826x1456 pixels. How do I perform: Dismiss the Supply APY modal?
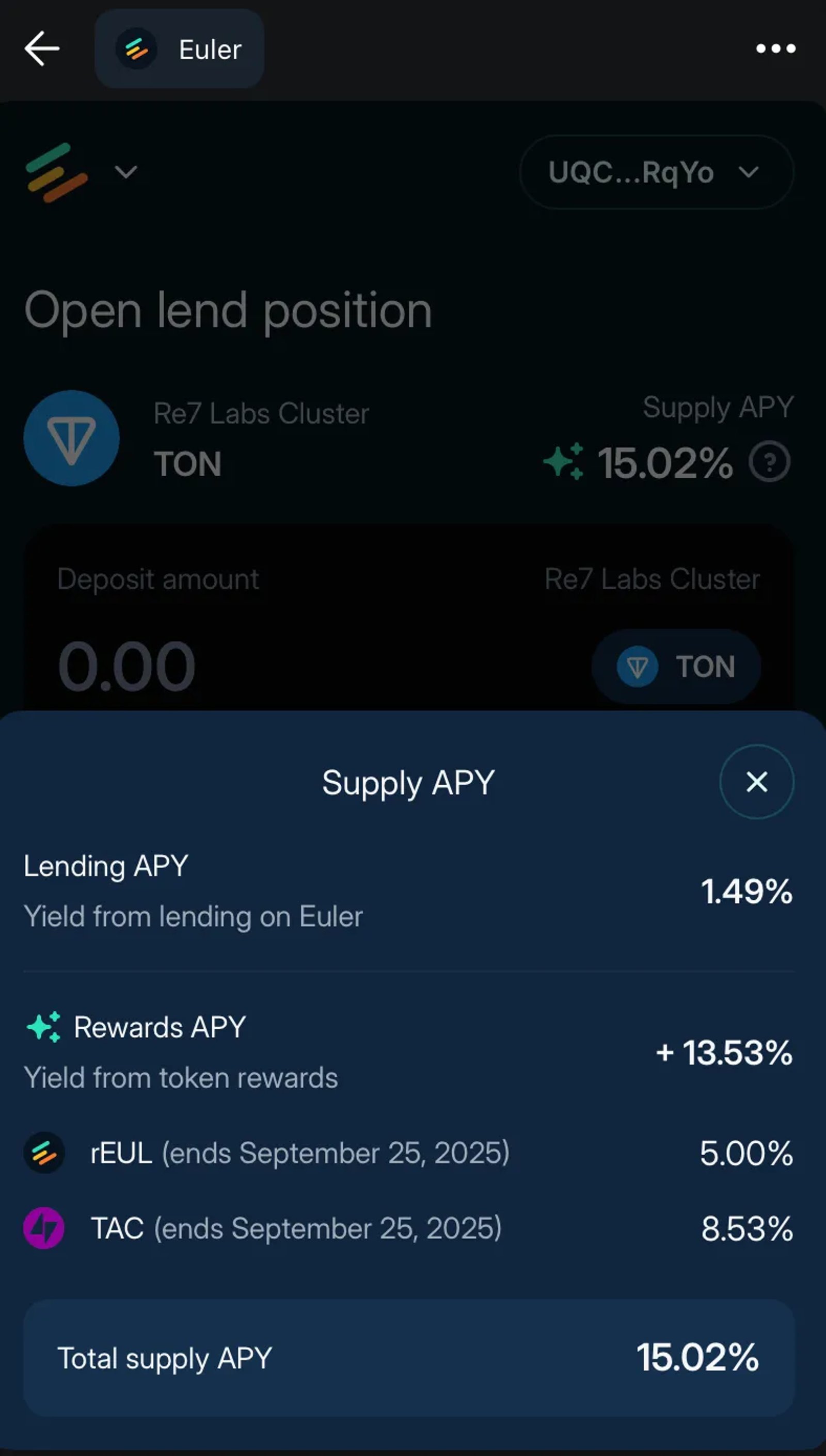point(755,782)
